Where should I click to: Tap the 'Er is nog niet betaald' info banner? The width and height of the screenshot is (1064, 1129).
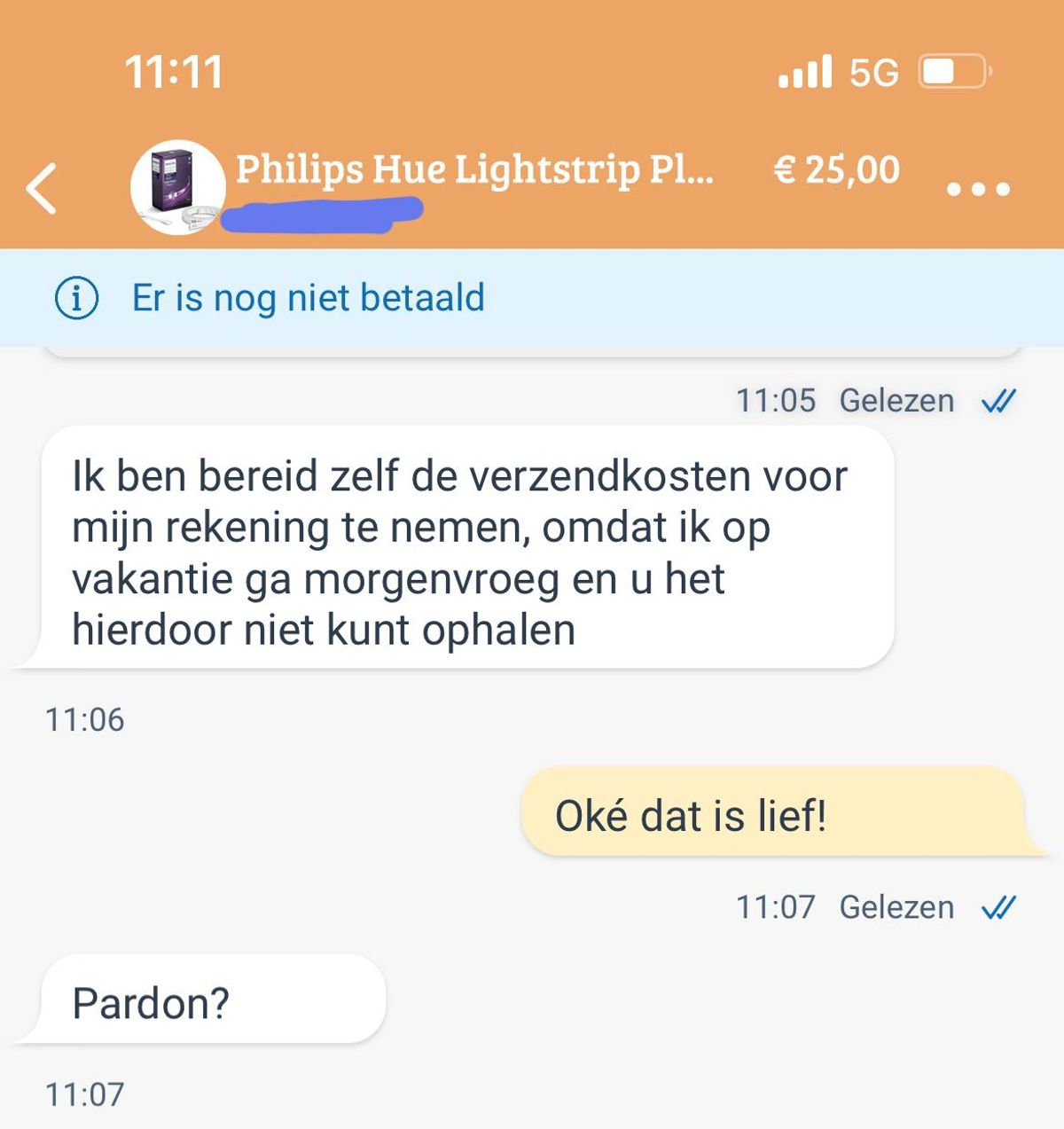point(309,298)
